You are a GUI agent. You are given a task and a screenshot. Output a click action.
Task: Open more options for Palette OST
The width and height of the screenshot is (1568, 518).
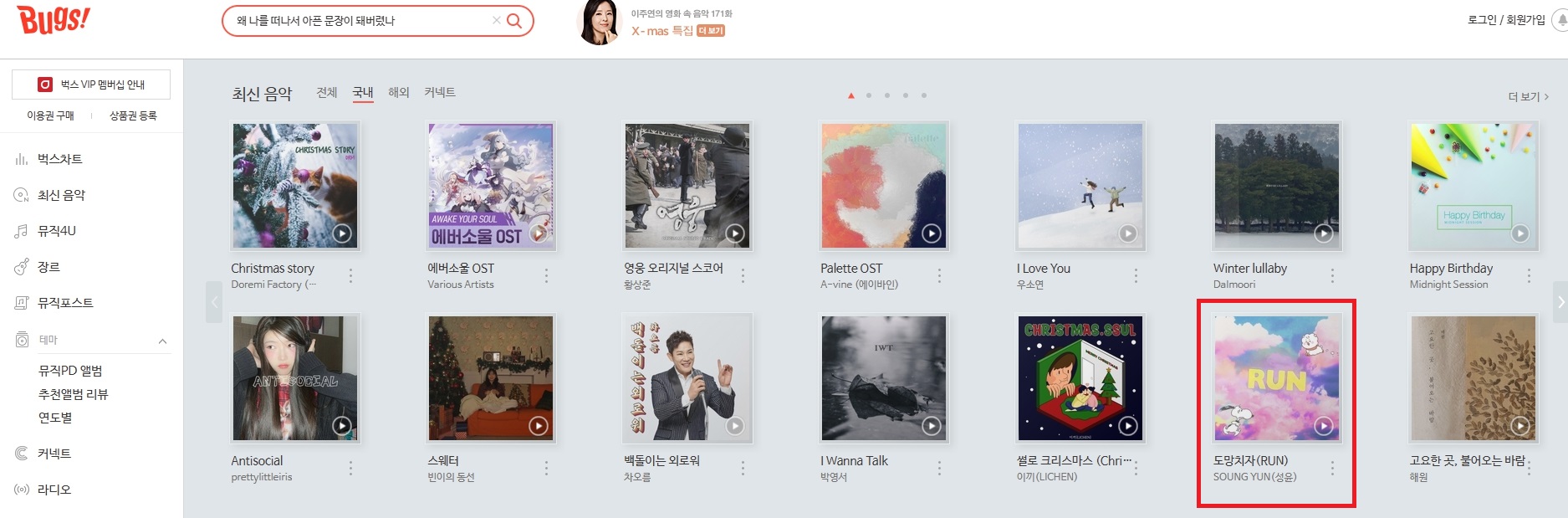[939, 275]
